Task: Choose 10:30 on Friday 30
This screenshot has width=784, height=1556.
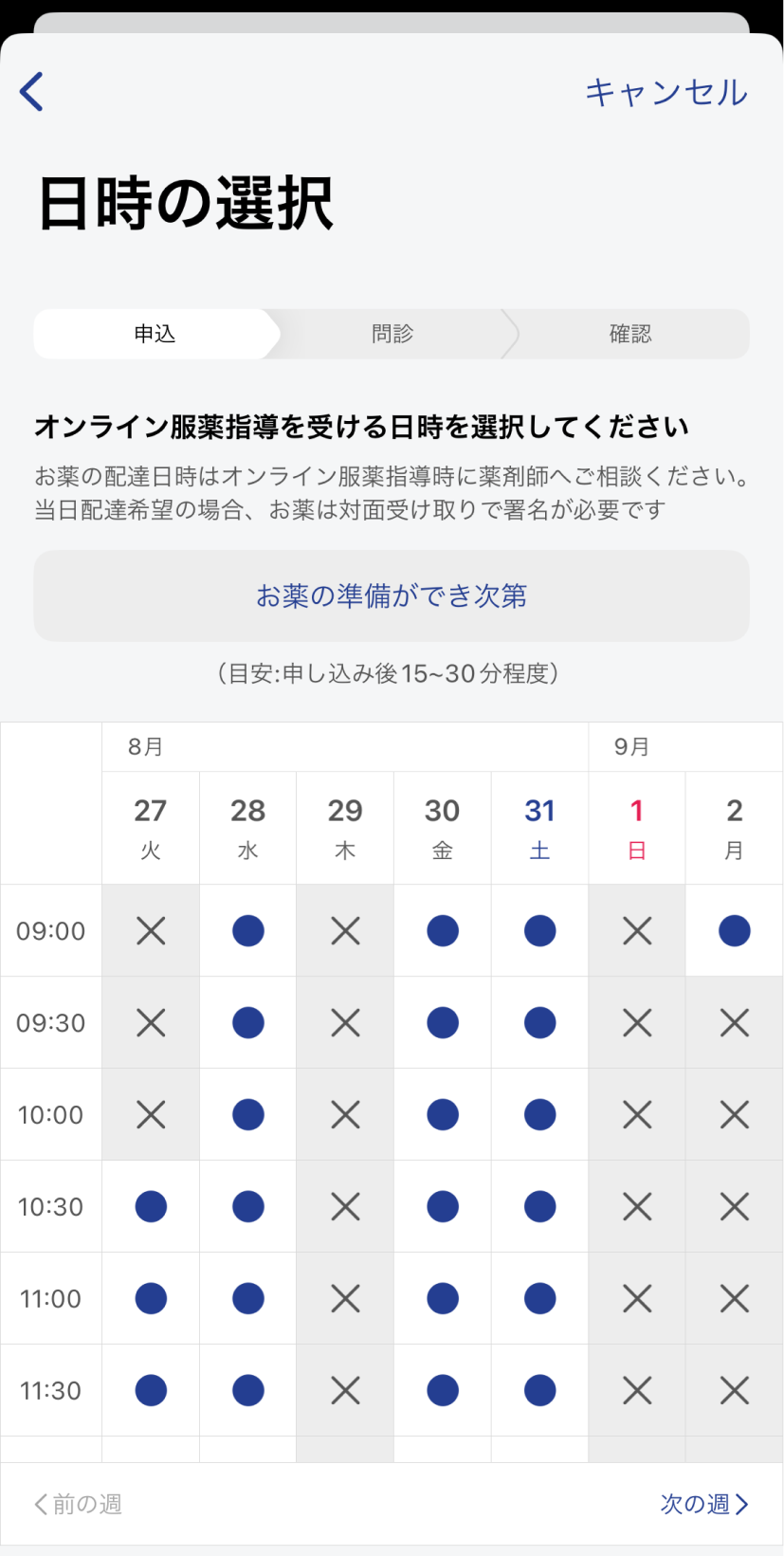Action: (442, 1207)
